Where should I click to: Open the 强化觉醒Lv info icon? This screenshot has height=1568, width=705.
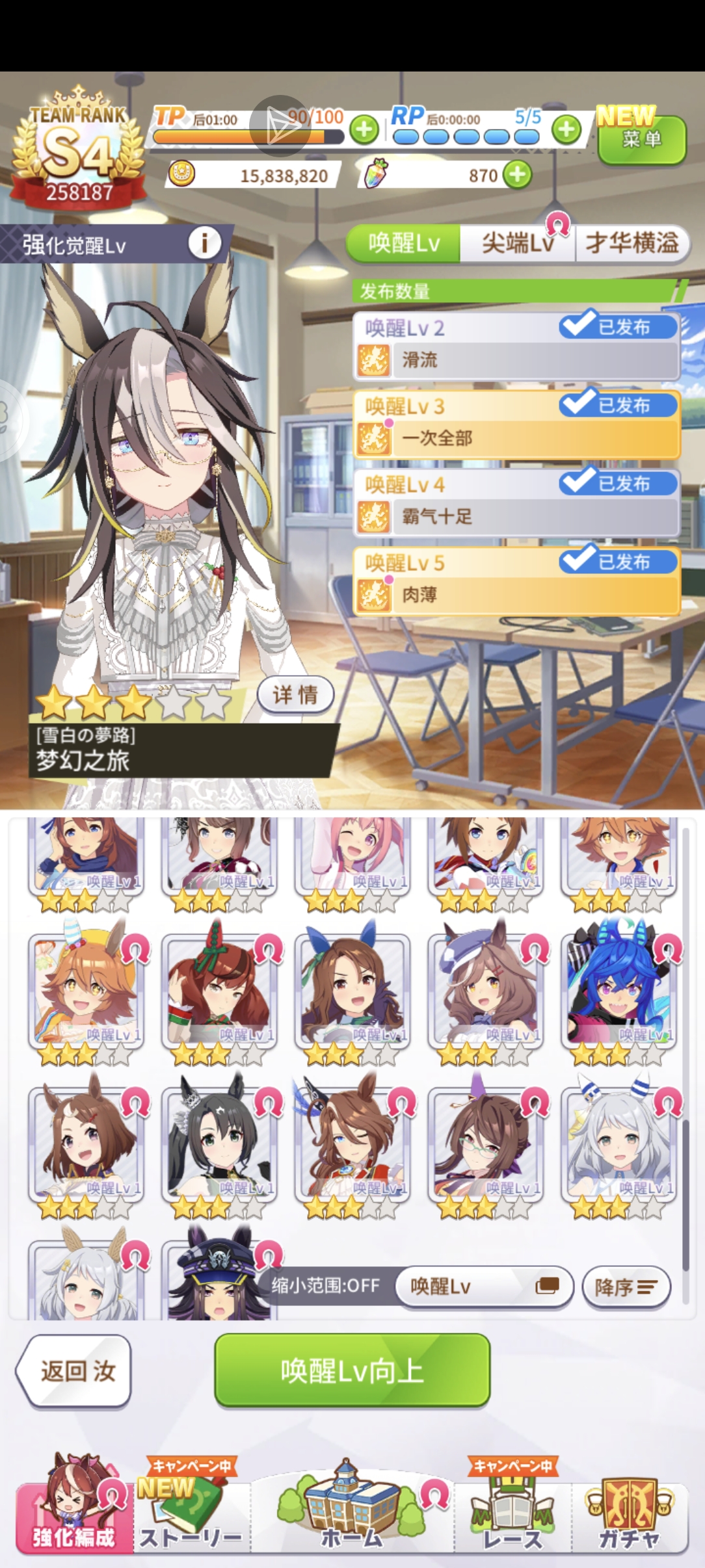point(204,244)
